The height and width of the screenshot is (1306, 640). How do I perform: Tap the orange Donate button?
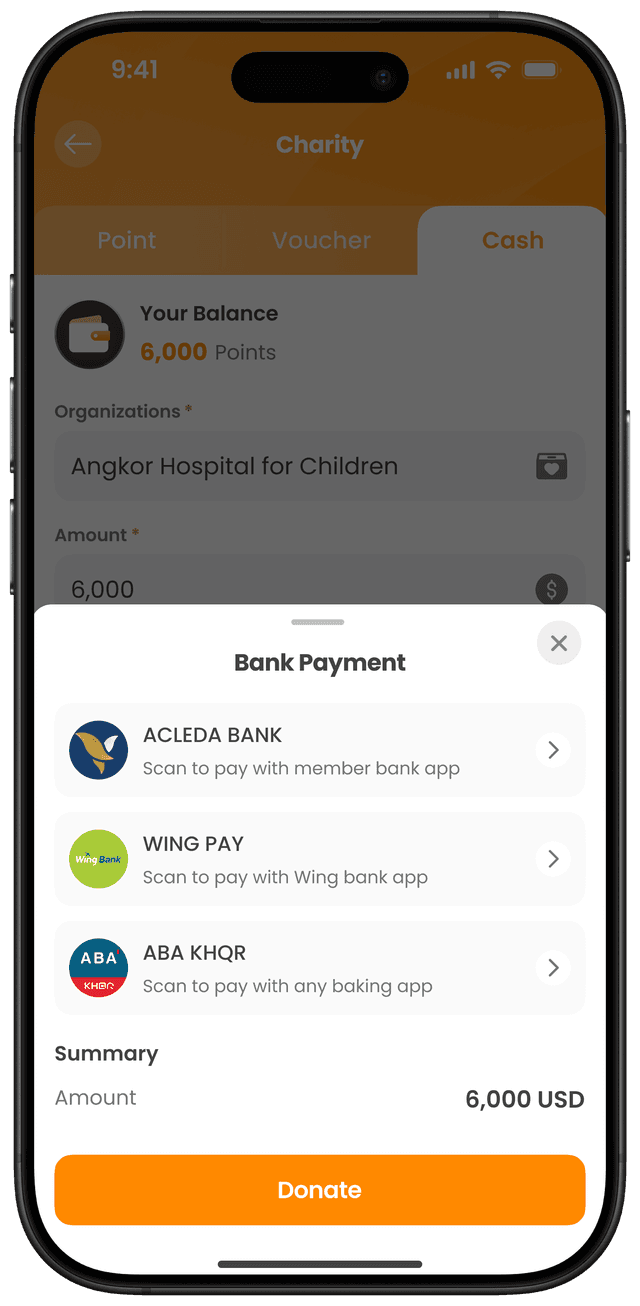click(x=319, y=1190)
